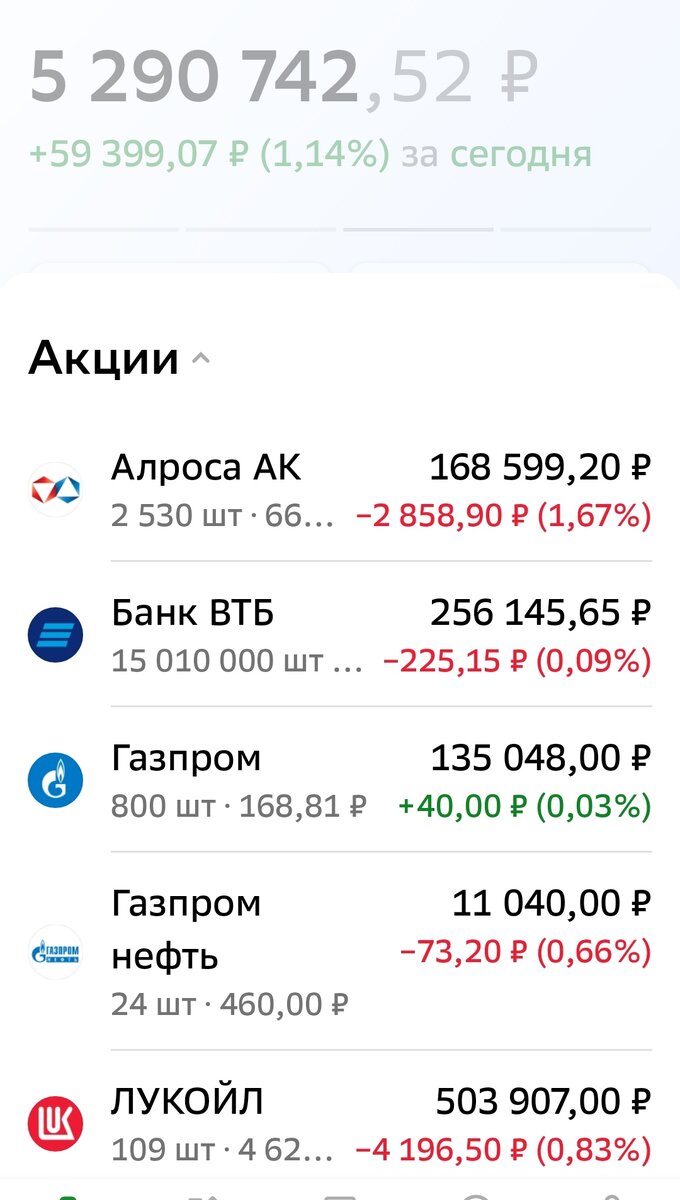Open the Алроса АК position

340,490
